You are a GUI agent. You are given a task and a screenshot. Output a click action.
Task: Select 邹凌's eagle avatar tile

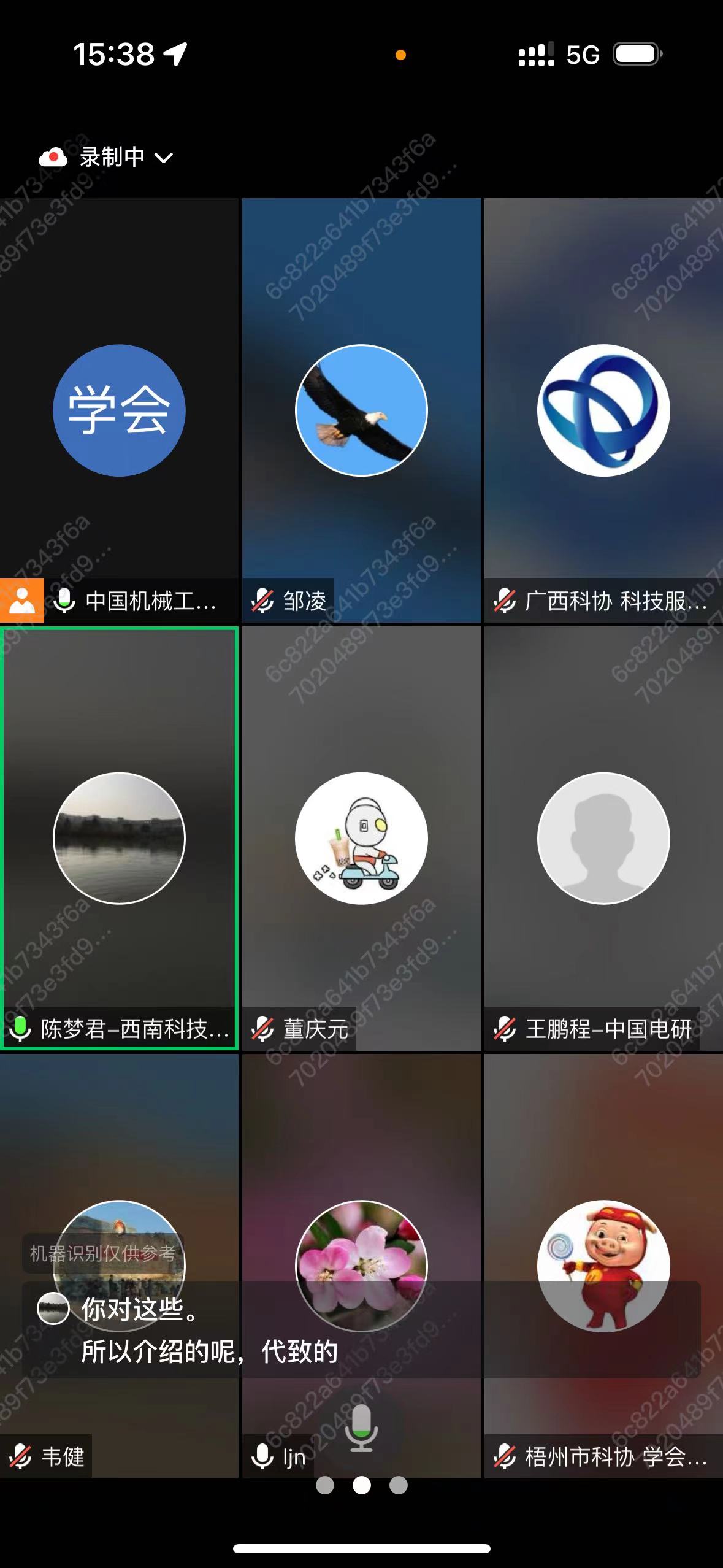361,410
